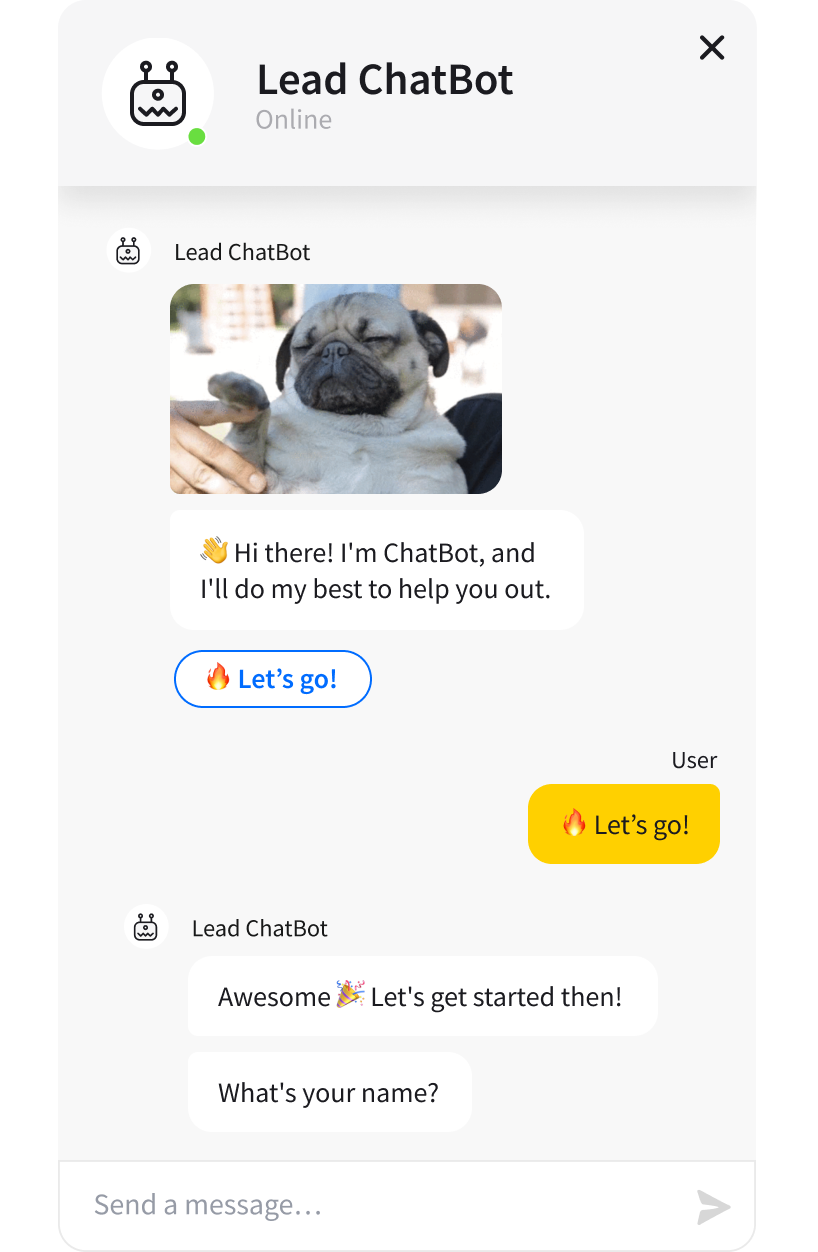
Task: Click the bot avatar next to second message group
Action: 146,927
